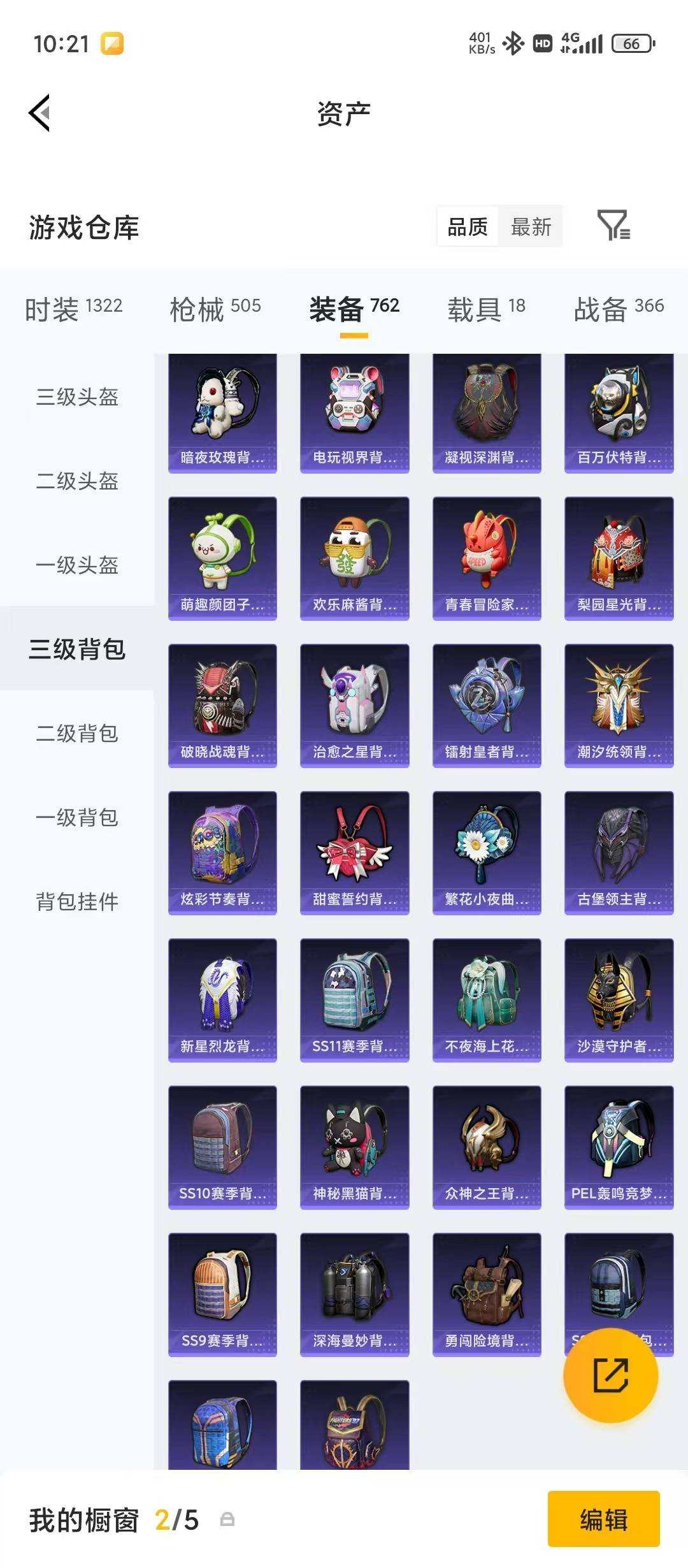The height and width of the screenshot is (1568, 688).
Task: Select the 二级背包 category
Action: [76, 734]
